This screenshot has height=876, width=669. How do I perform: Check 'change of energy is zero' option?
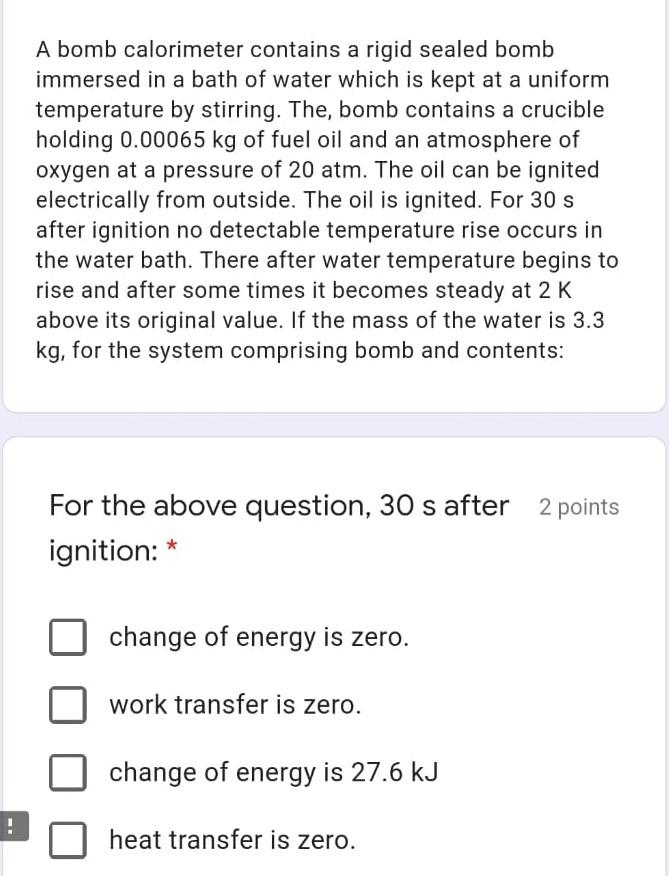point(67,637)
